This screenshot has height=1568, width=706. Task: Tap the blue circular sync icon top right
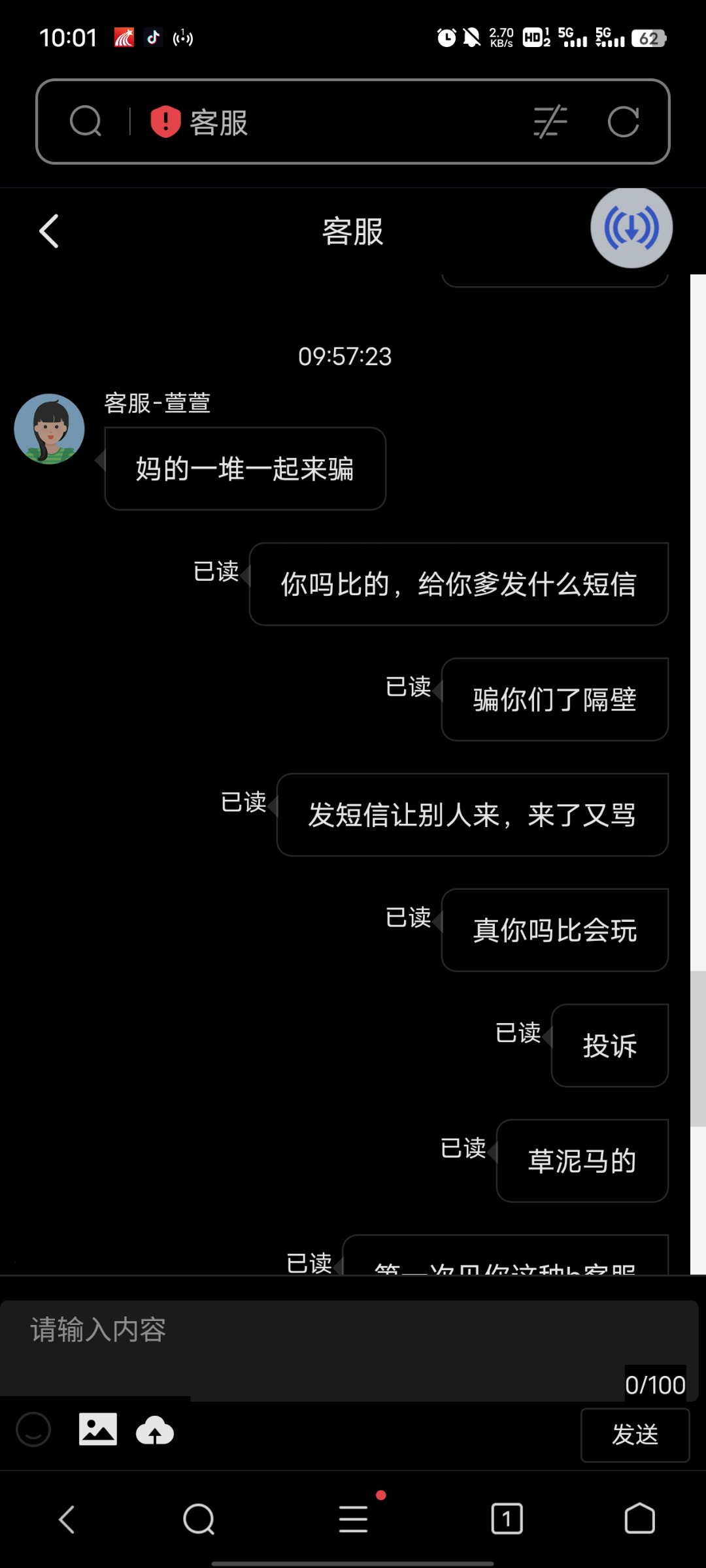(x=629, y=228)
